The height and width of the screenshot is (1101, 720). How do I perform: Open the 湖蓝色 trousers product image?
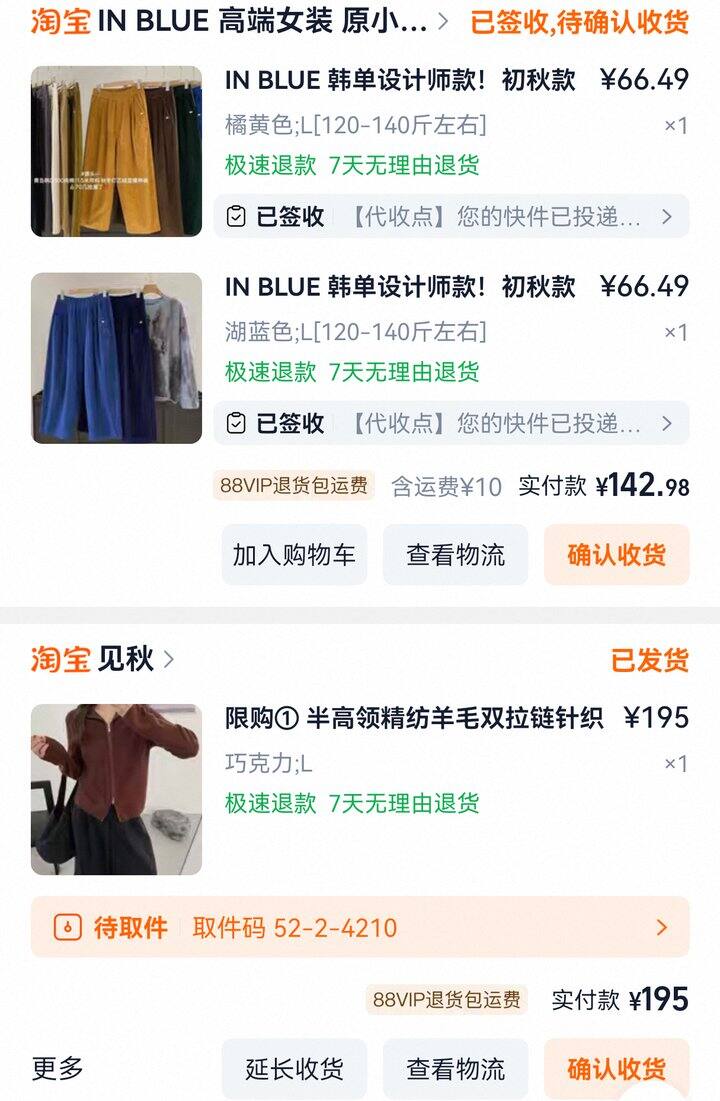point(116,358)
